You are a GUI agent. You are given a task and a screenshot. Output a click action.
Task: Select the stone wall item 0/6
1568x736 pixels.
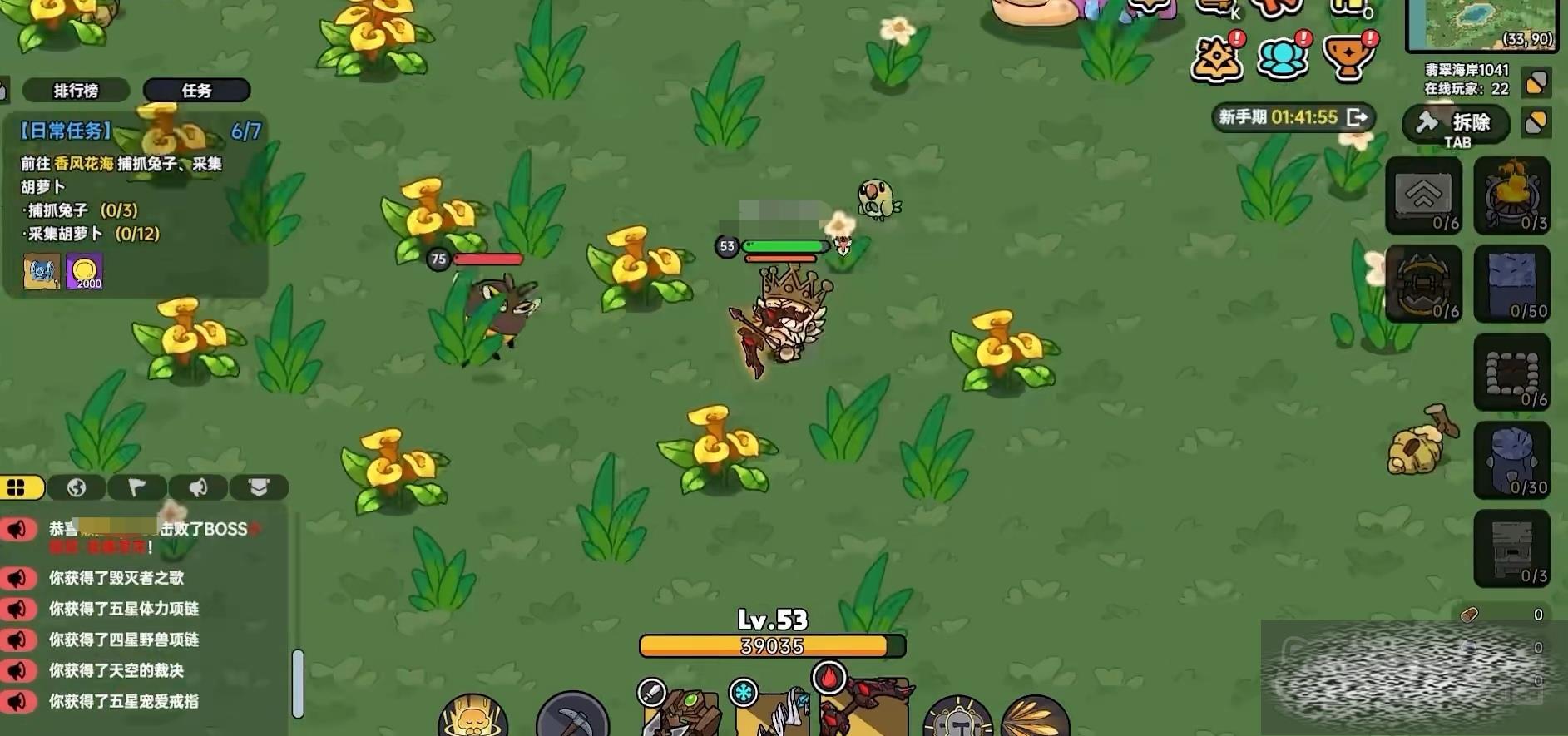(1511, 373)
